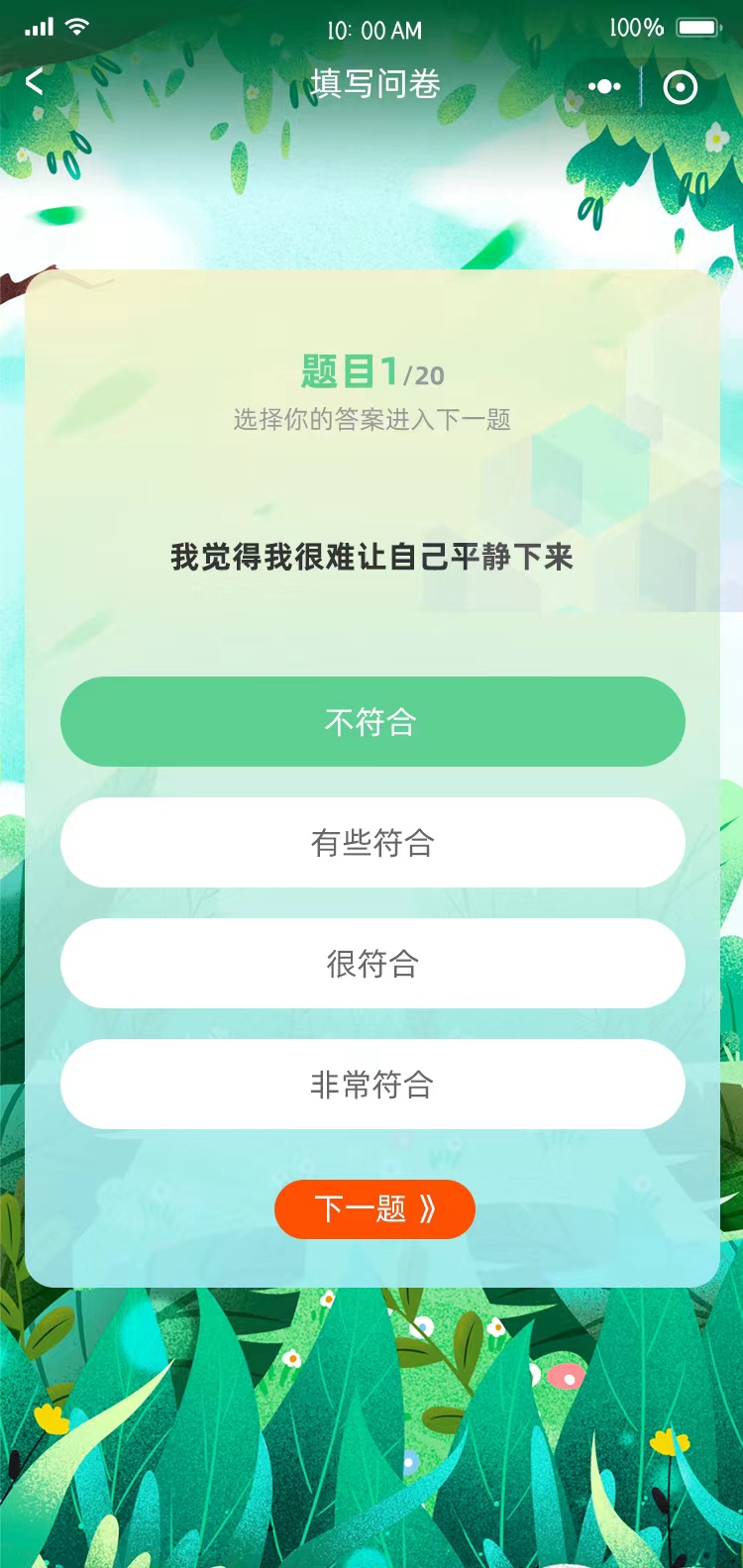Select the 非常符合 option
743x1568 pixels.
pos(372,1084)
